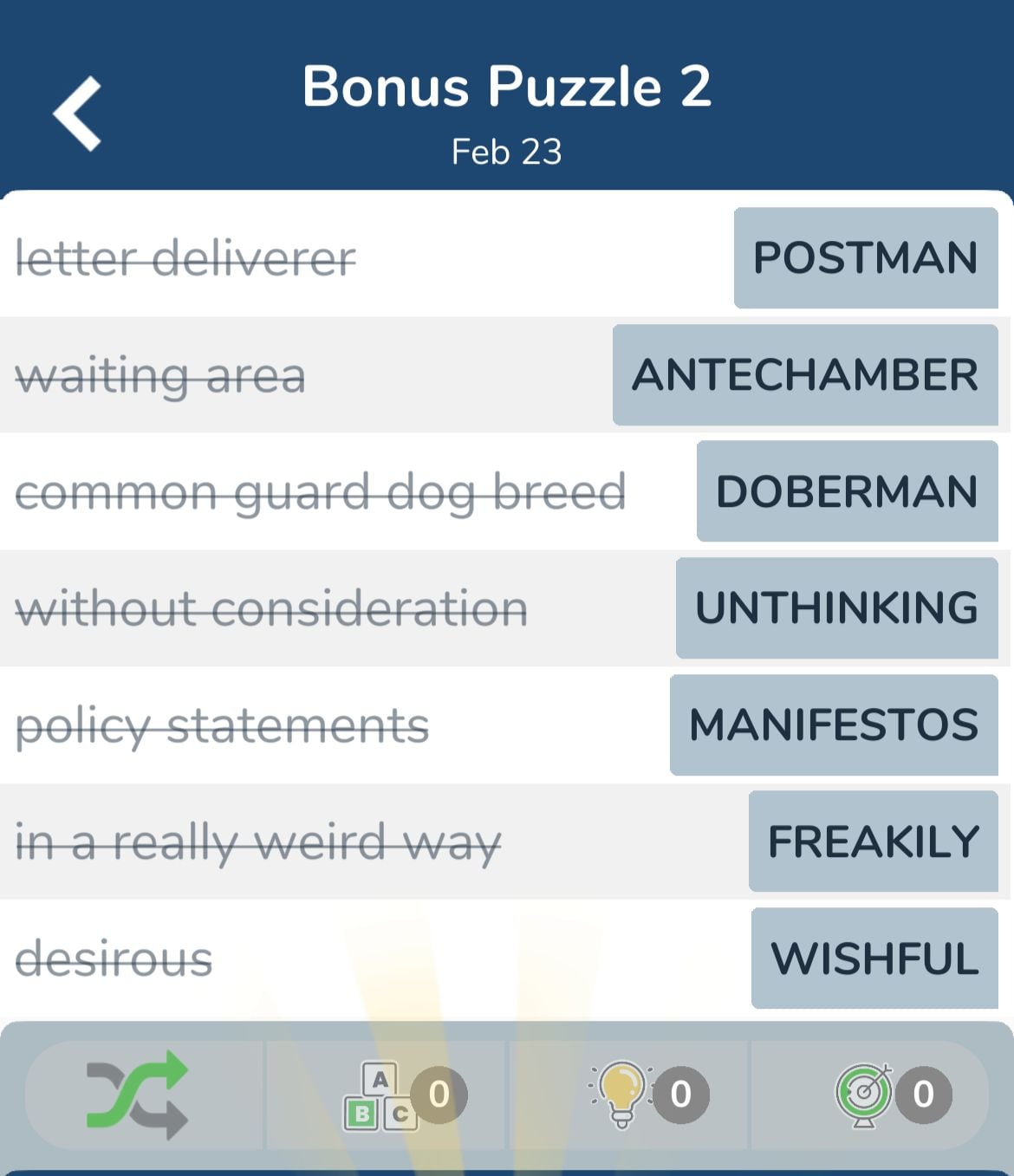Go back from Bonus Puzzle 2

click(x=78, y=114)
